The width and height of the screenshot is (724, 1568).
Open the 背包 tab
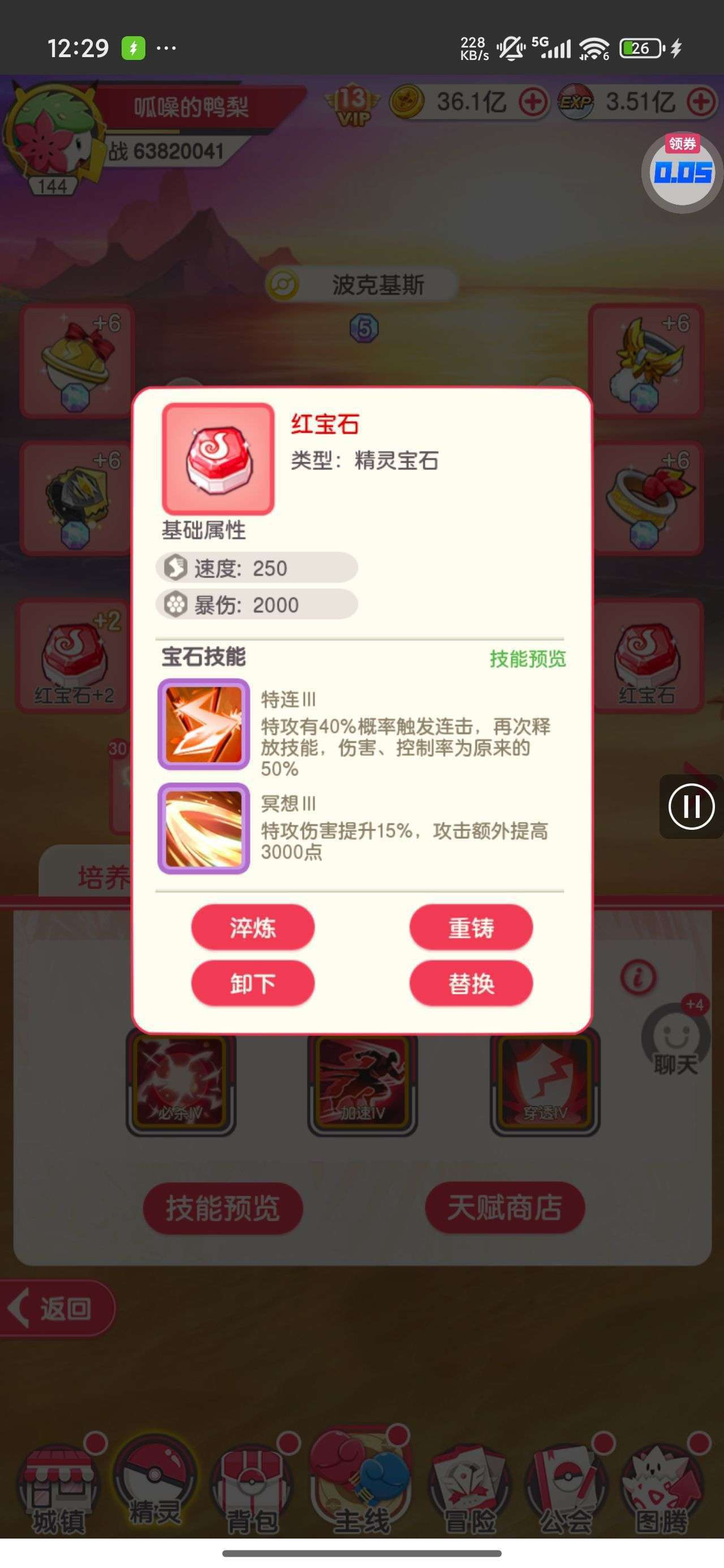252,1490
